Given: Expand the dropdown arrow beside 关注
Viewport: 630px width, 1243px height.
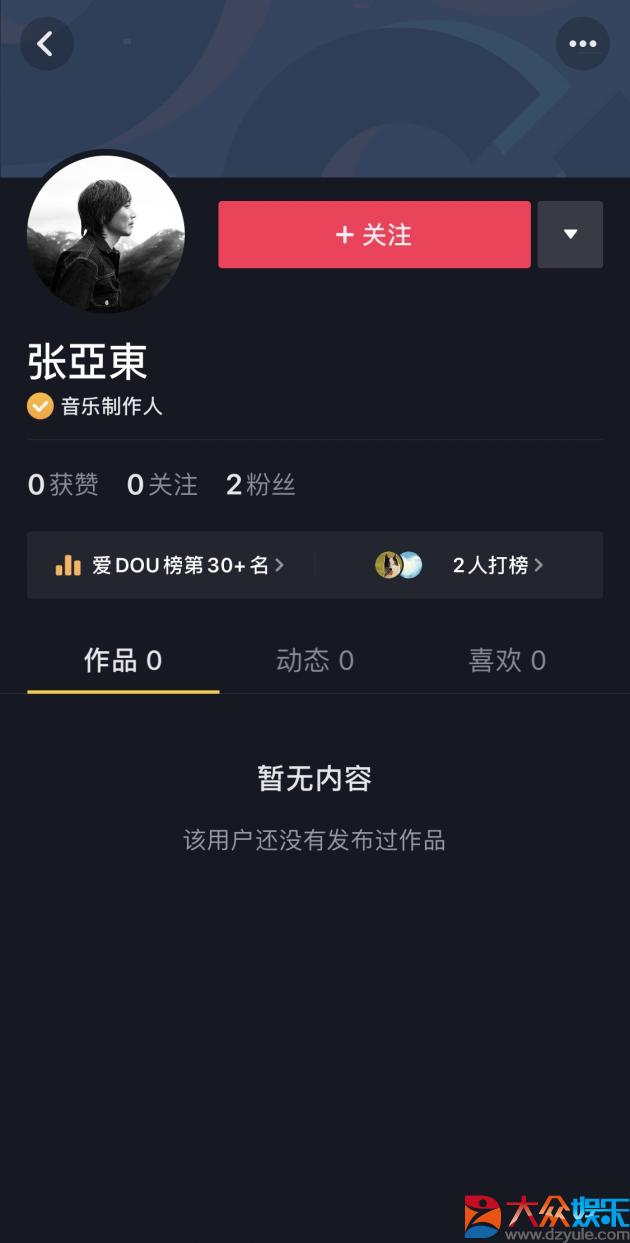Looking at the screenshot, I should click(x=570, y=235).
